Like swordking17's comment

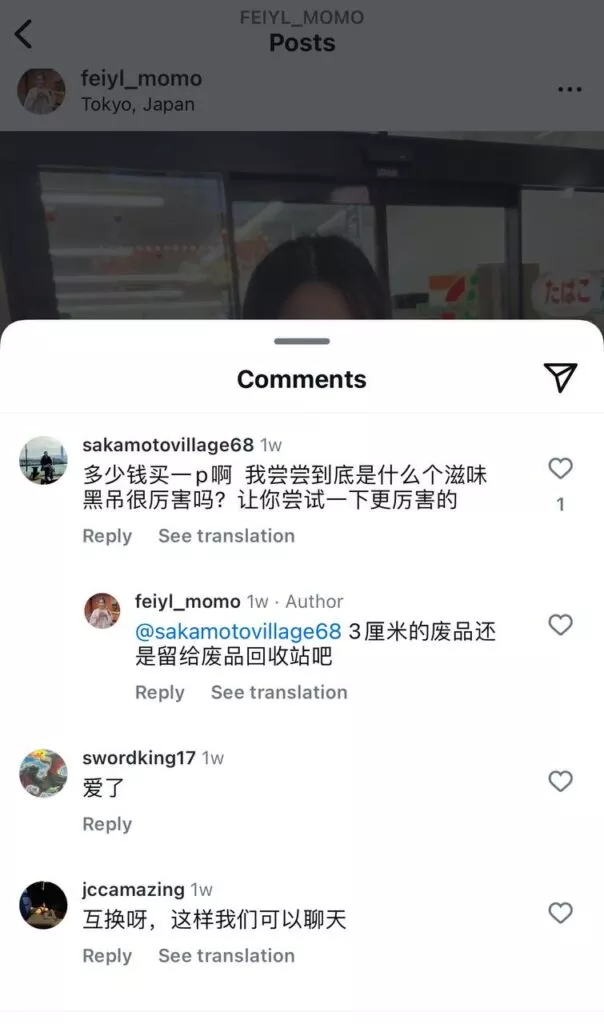coord(561,781)
